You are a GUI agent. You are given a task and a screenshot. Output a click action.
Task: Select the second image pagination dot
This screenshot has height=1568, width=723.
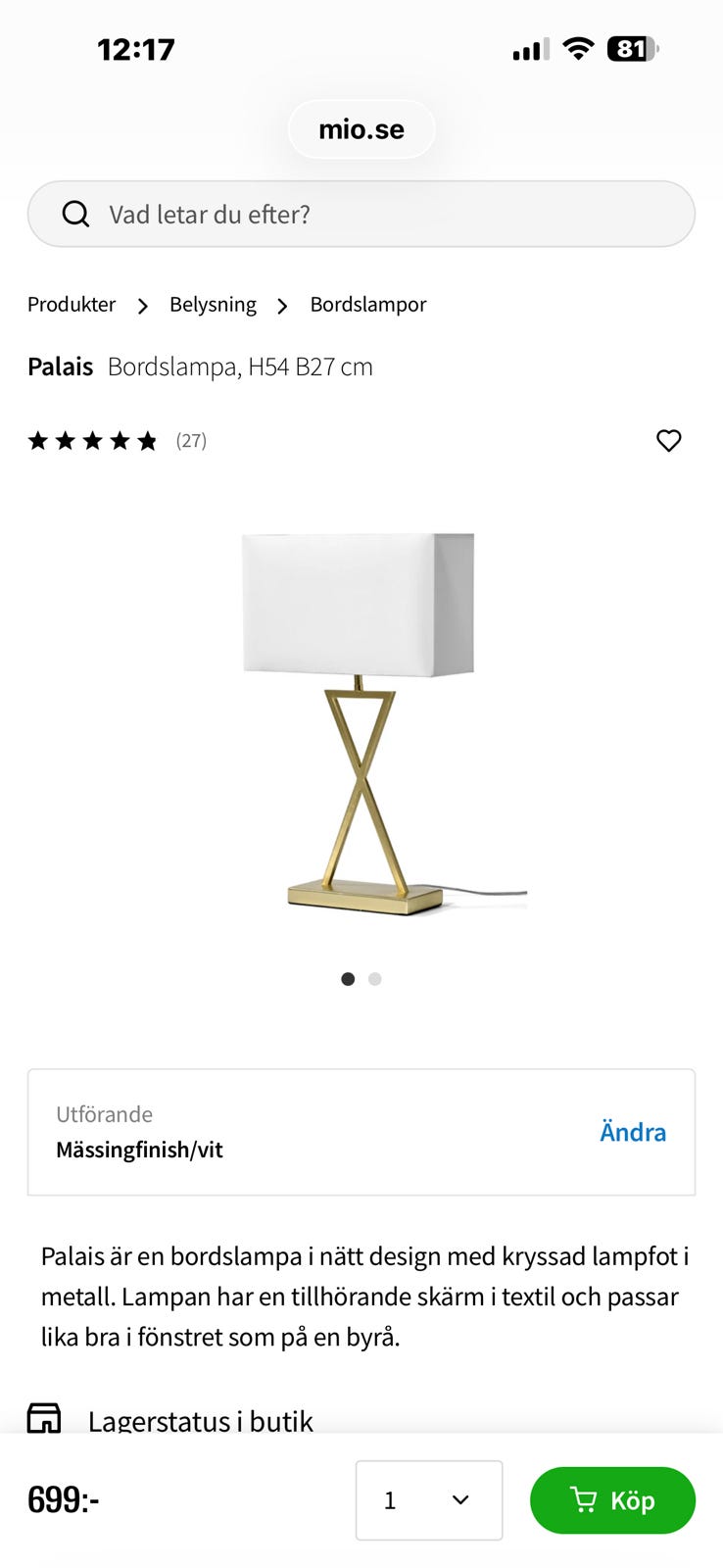click(x=374, y=978)
